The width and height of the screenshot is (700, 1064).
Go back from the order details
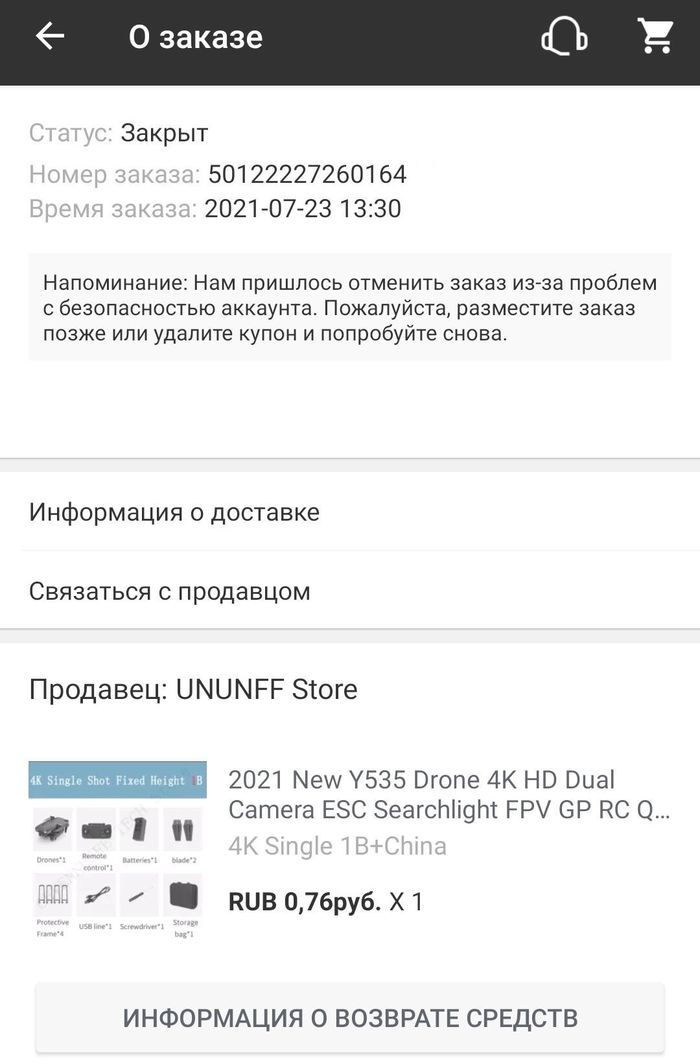coord(49,37)
